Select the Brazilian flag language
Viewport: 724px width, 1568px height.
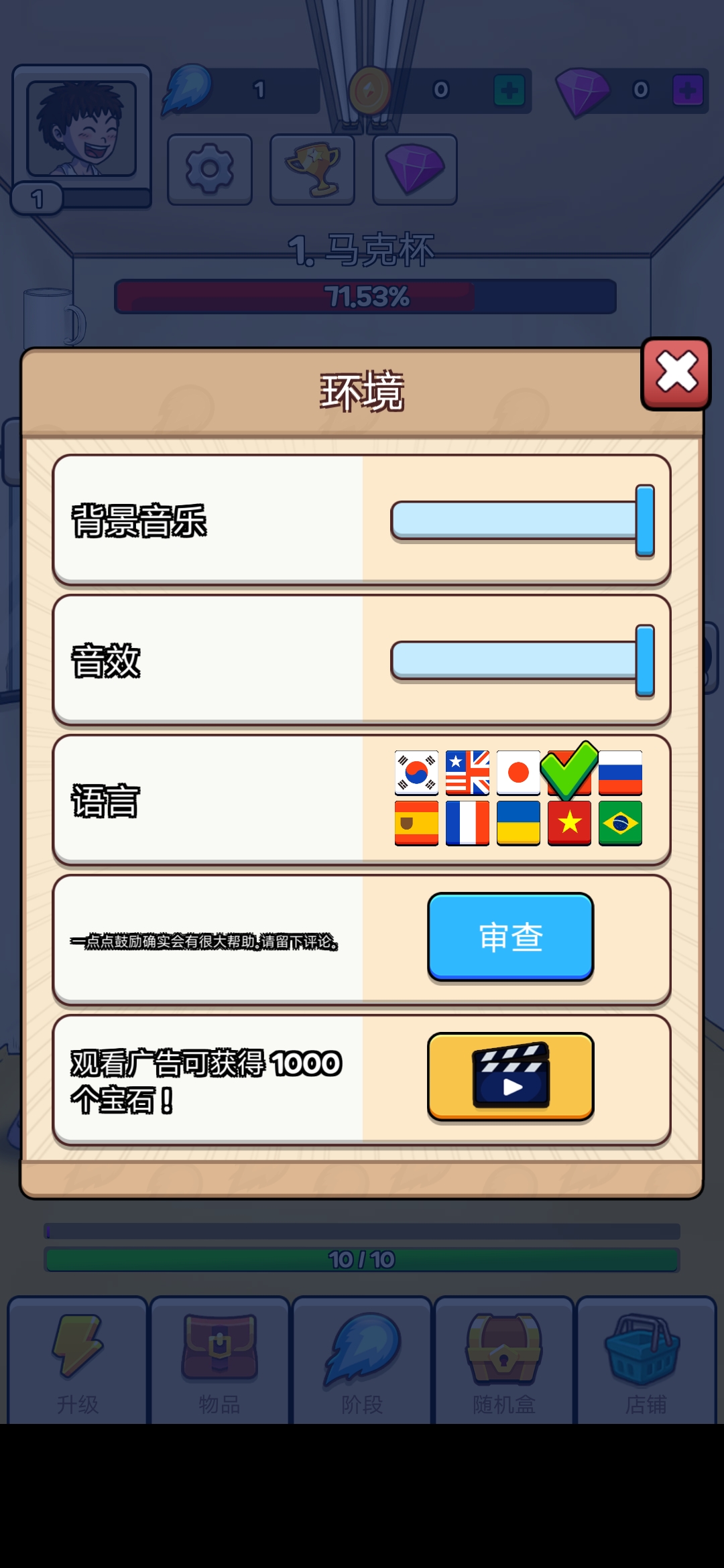pos(621,823)
